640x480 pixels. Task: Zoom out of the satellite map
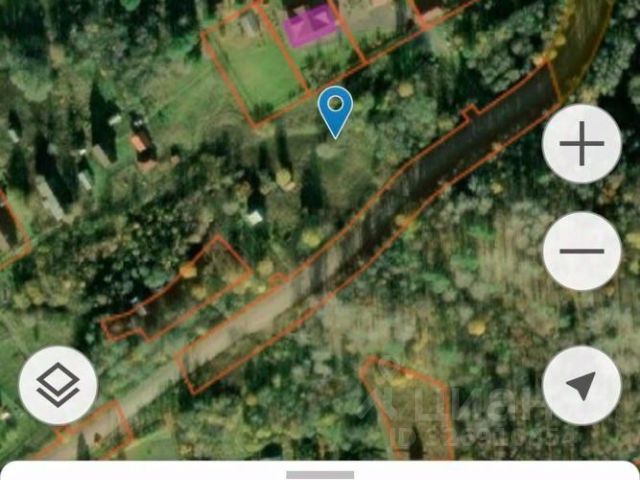point(582,251)
